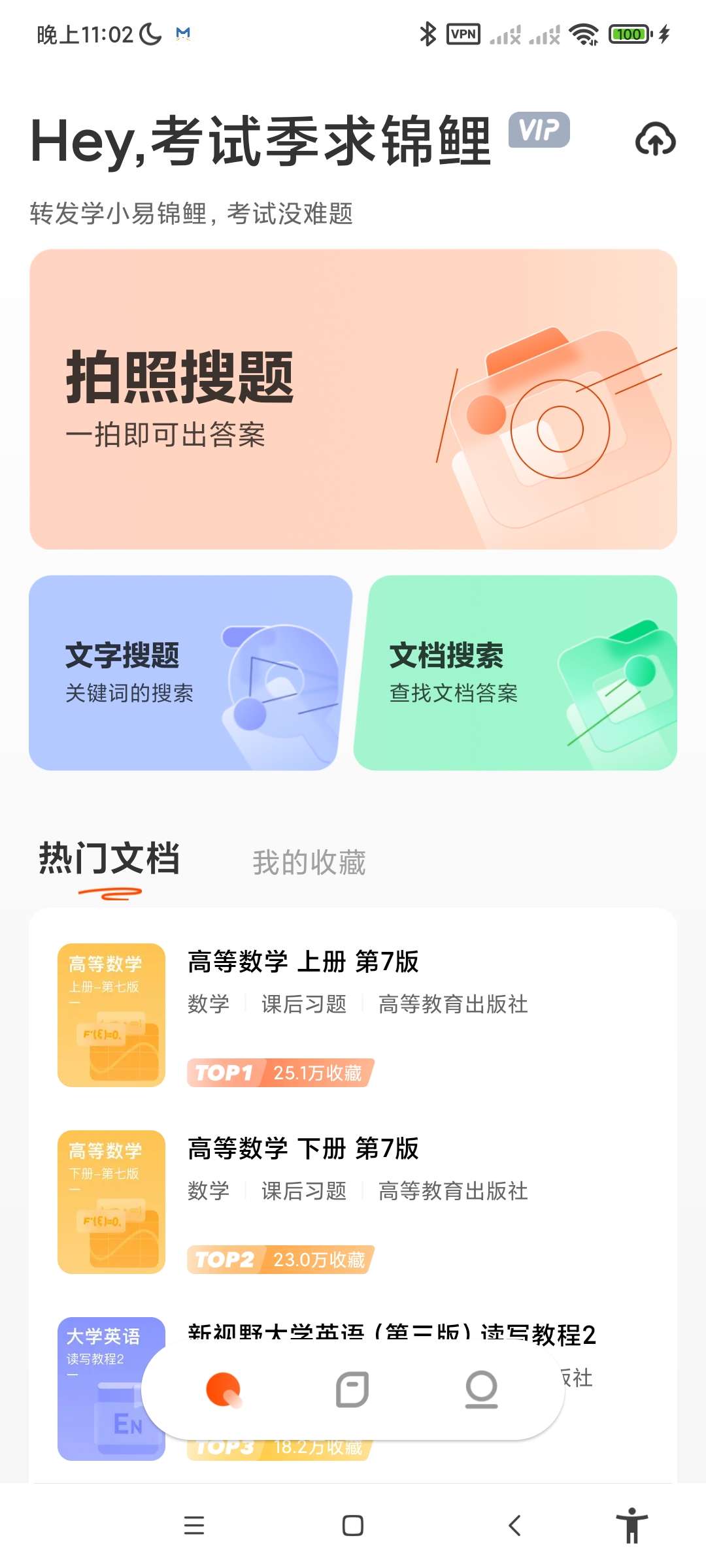The height and width of the screenshot is (1568, 706).
Task: Open the cloud upload icon
Action: pyautogui.click(x=655, y=139)
